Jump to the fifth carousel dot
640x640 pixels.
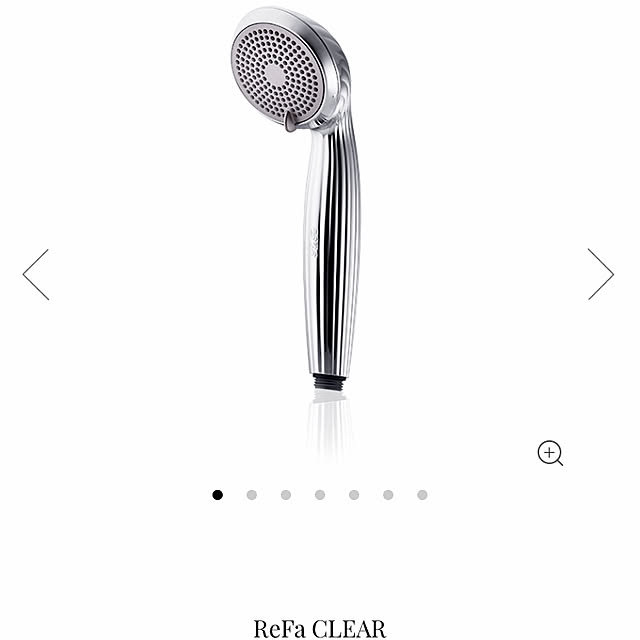pyautogui.click(x=354, y=495)
